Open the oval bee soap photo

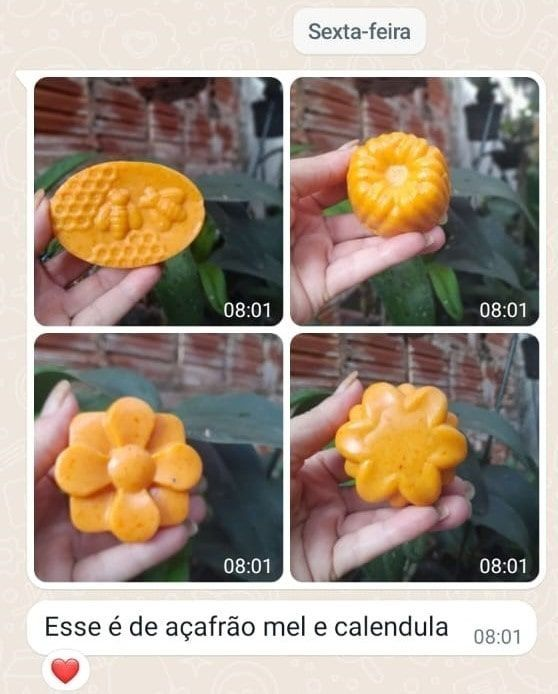coord(158,201)
